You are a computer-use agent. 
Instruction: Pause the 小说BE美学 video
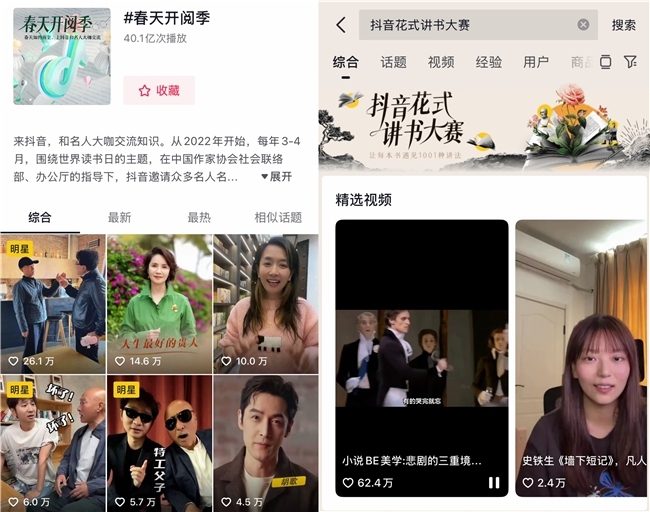(494, 483)
